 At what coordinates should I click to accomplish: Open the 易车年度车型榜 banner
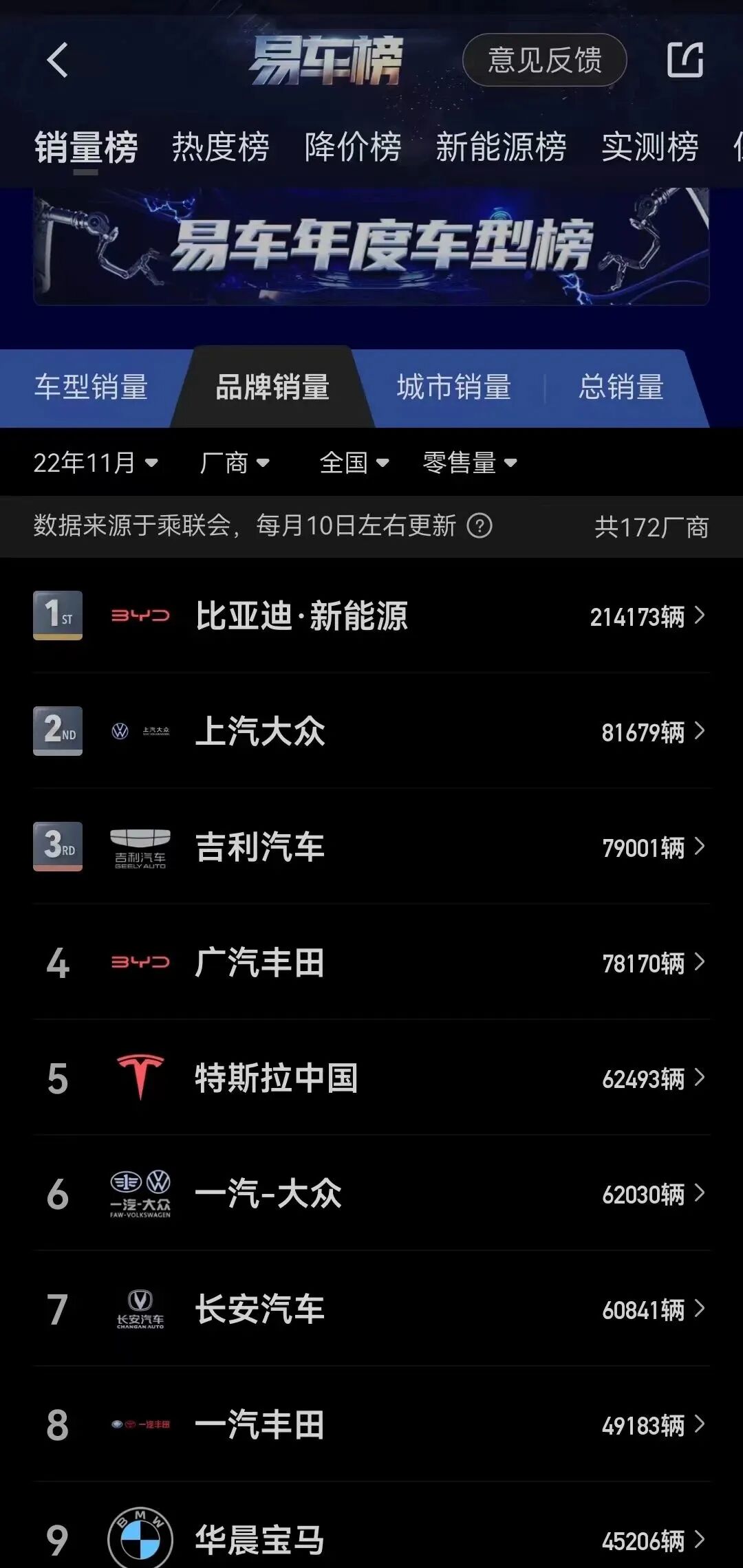[x=371, y=246]
